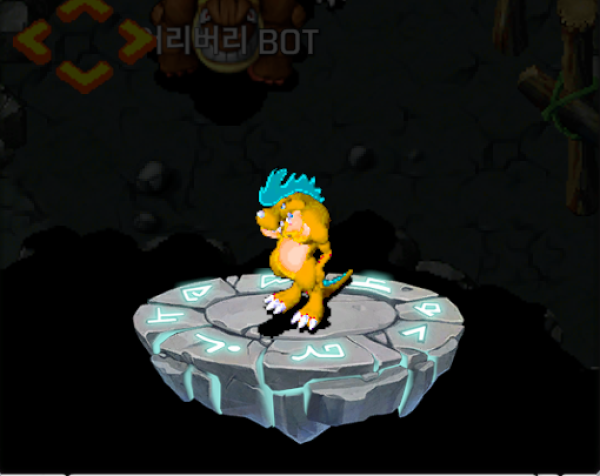The height and width of the screenshot is (476, 600).
Task: Tap the up arrow on the directional pad
Action: point(83,9)
